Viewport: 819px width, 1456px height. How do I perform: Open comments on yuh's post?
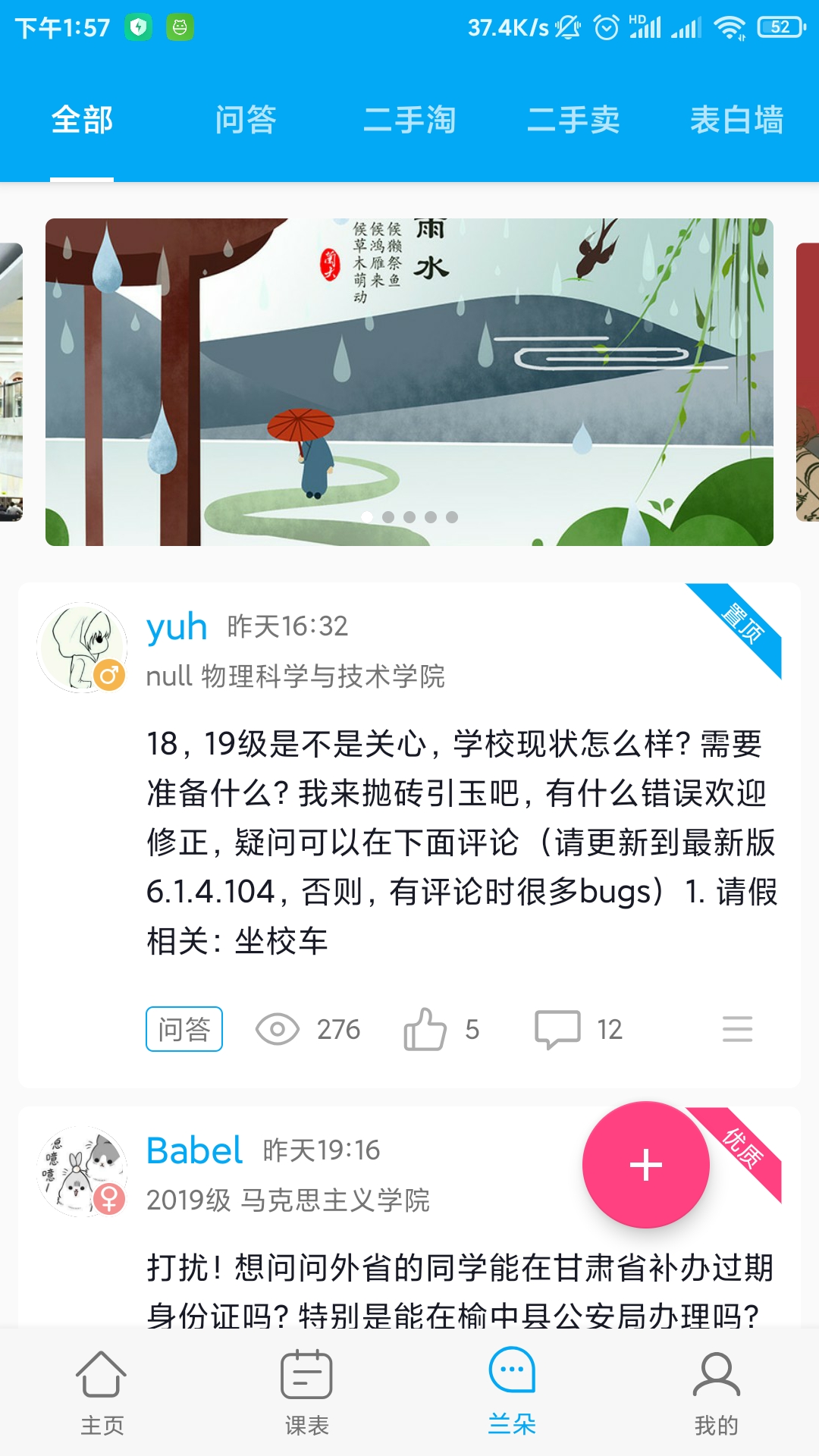click(x=558, y=1029)
